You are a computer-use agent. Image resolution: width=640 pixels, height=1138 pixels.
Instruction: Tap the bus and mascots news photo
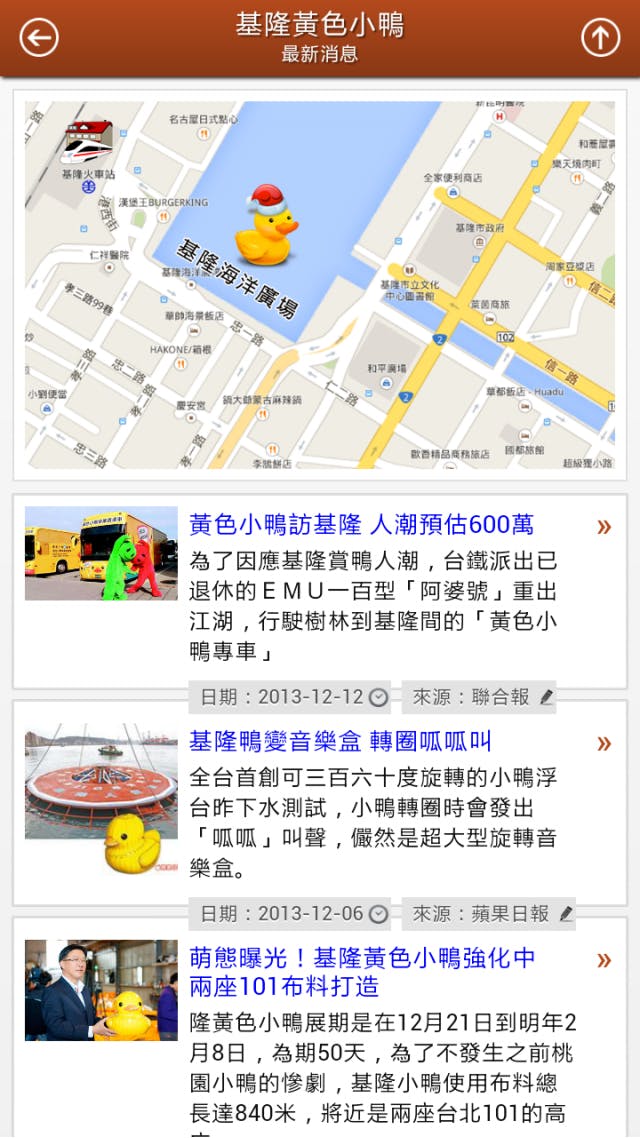click(x=101, y=553)
